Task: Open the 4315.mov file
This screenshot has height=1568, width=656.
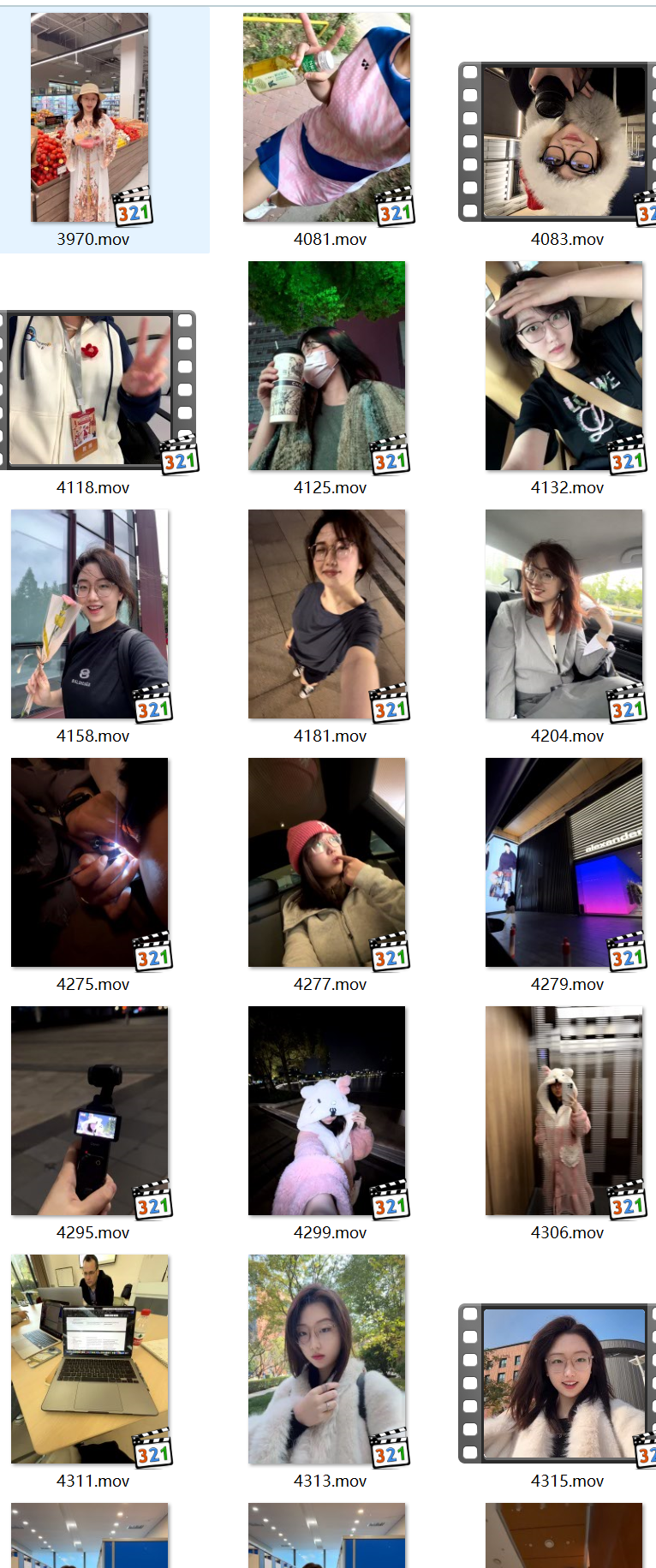Action: pos(564,1383)
